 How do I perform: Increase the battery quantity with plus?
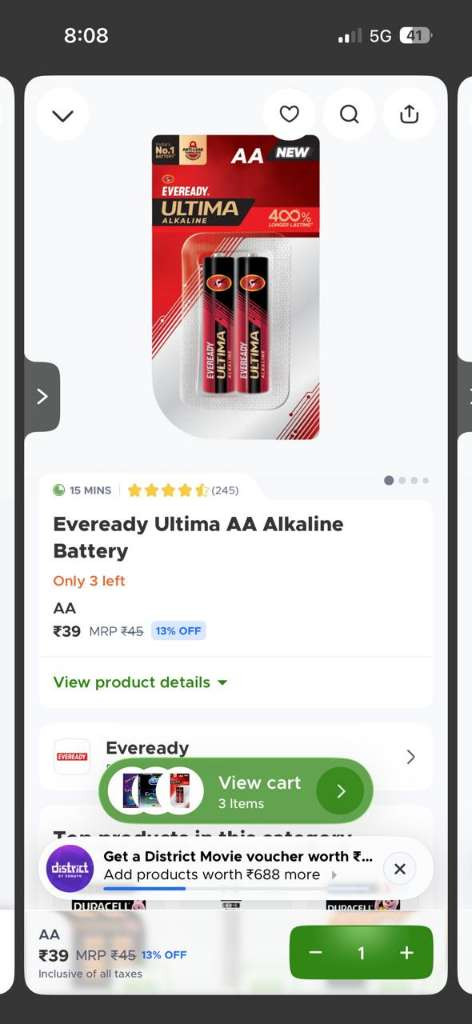tap(407, 953)
